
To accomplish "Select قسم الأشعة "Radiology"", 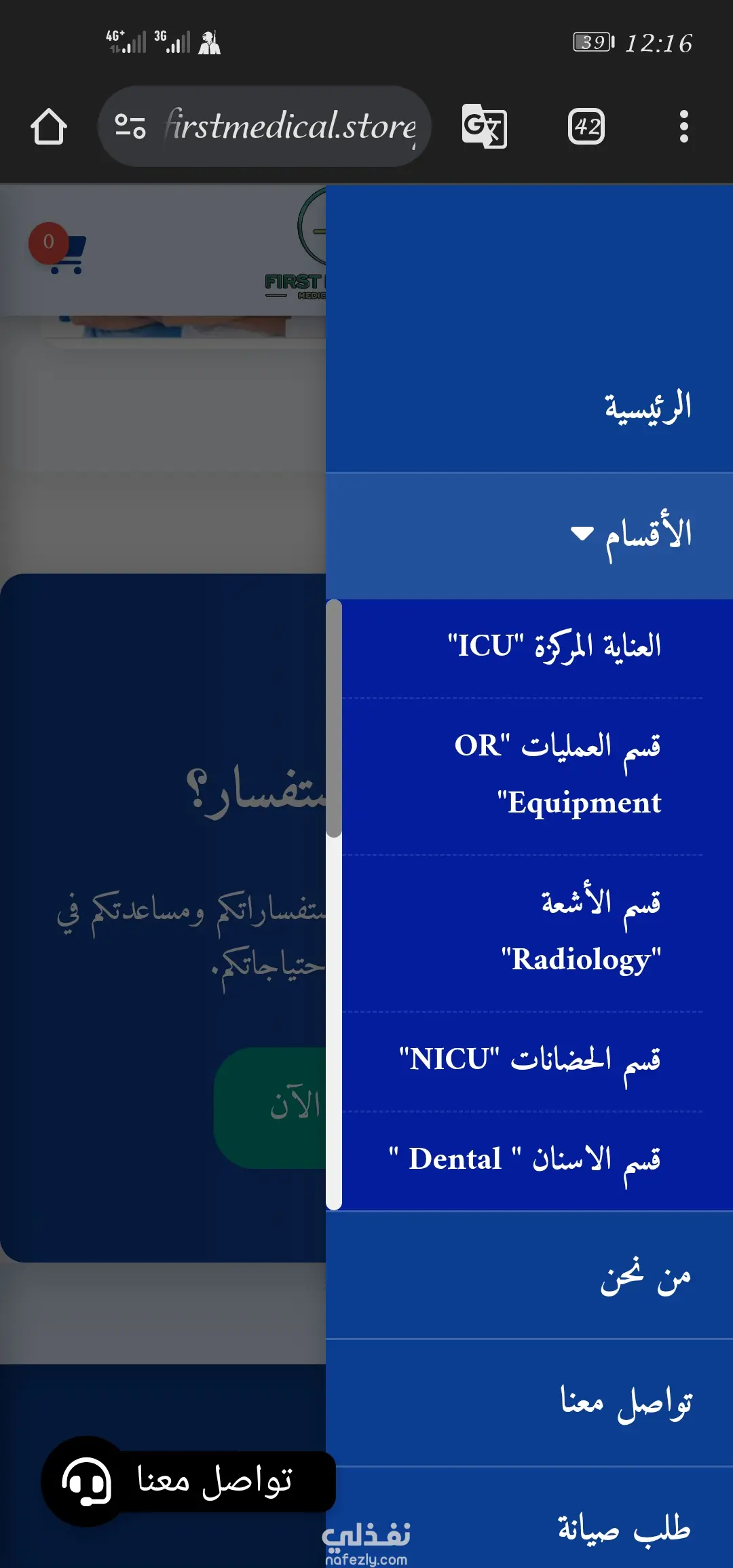I will (x=581, y=930).
